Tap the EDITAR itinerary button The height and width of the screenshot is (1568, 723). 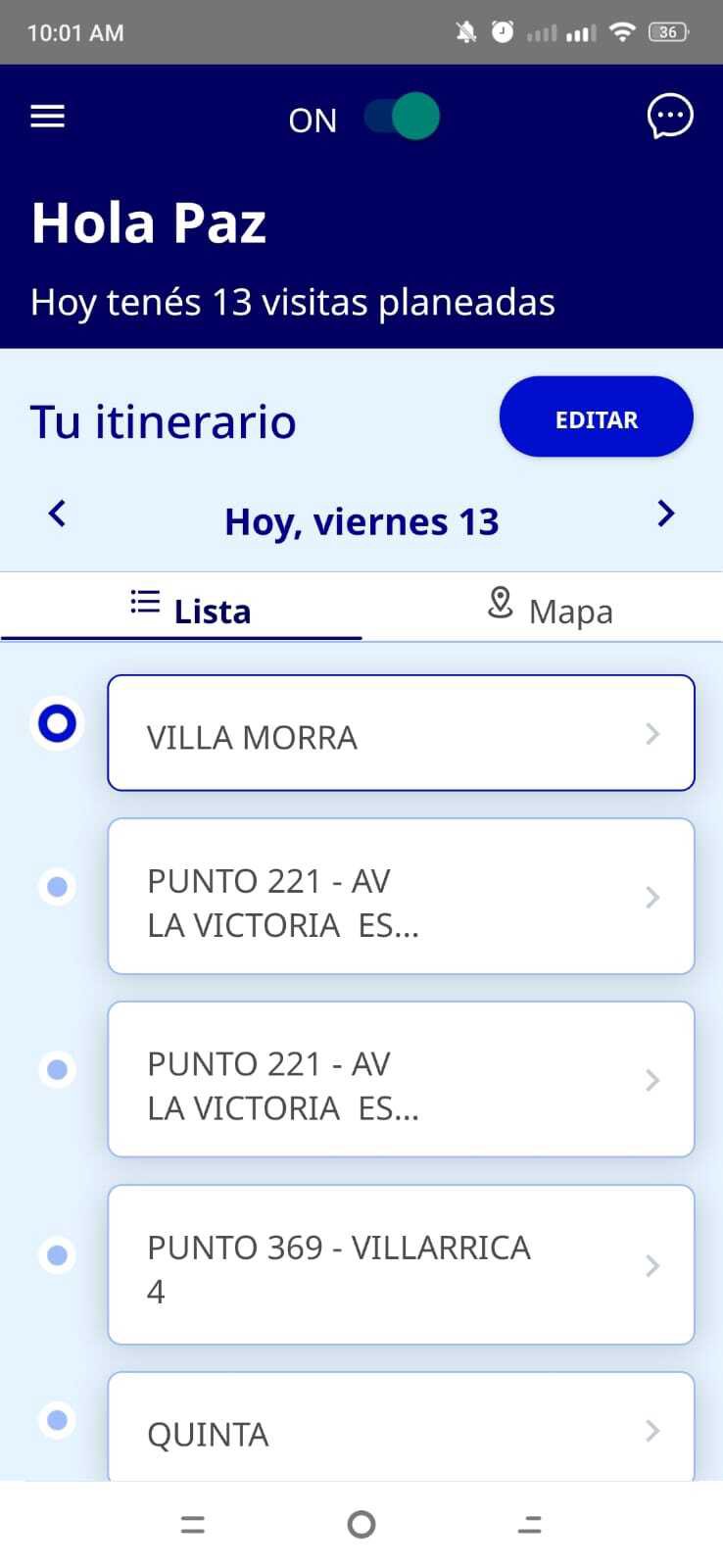click(596, 417)
